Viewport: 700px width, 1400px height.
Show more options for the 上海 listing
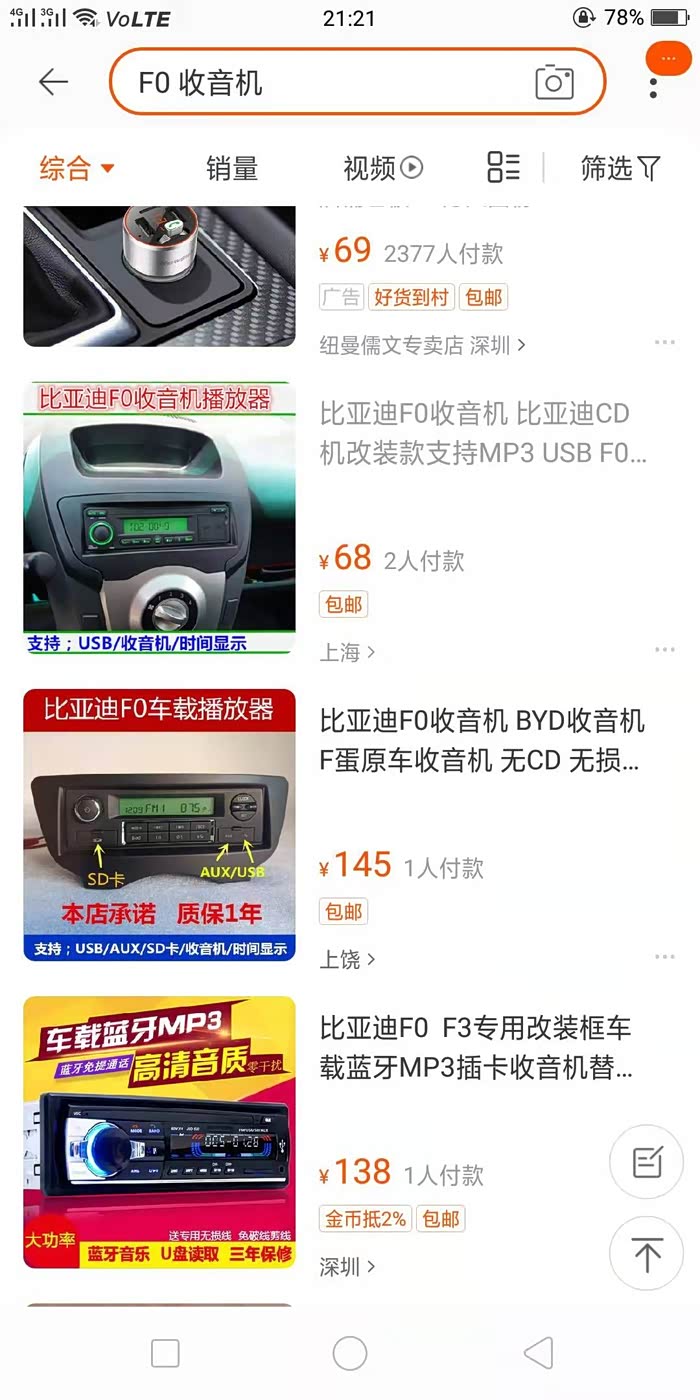pos(665,650)
